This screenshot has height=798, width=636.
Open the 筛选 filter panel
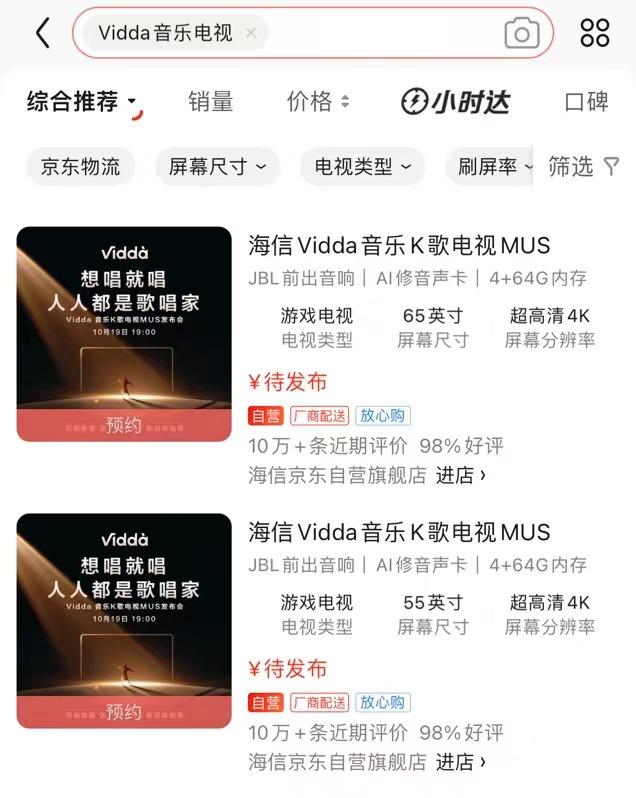click(584, 167)
